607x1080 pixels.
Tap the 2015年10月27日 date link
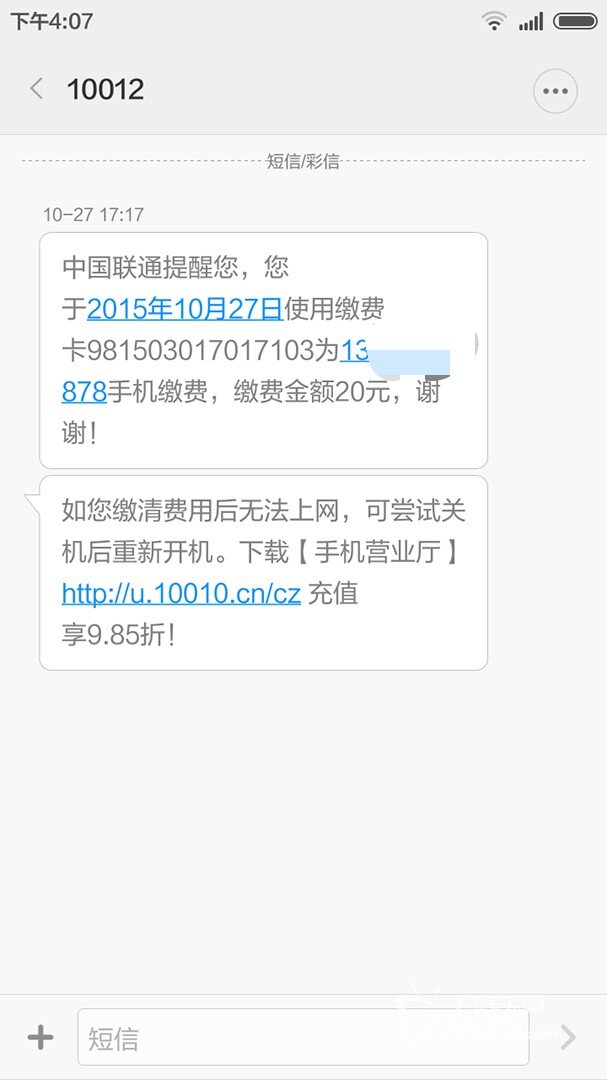(x=185, y=309)
